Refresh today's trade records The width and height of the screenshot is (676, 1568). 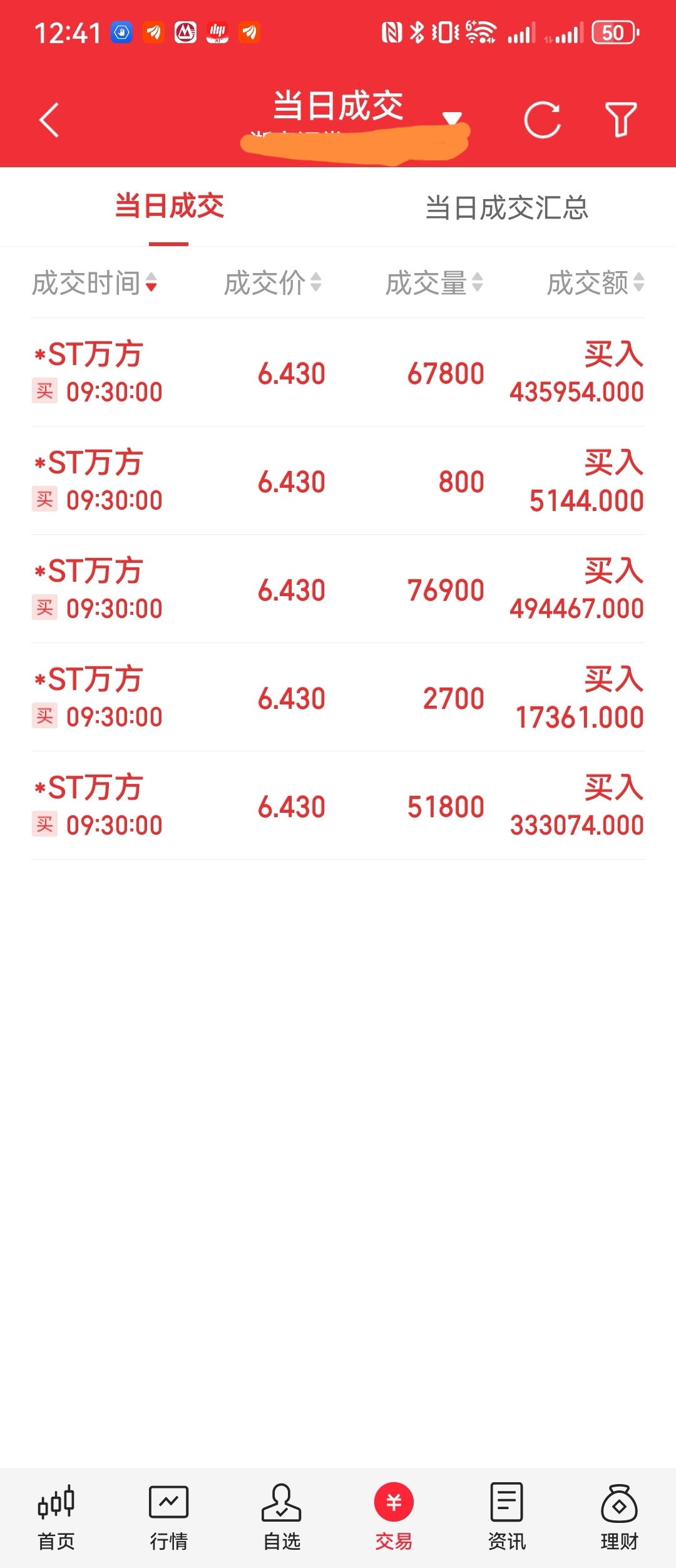542,120
